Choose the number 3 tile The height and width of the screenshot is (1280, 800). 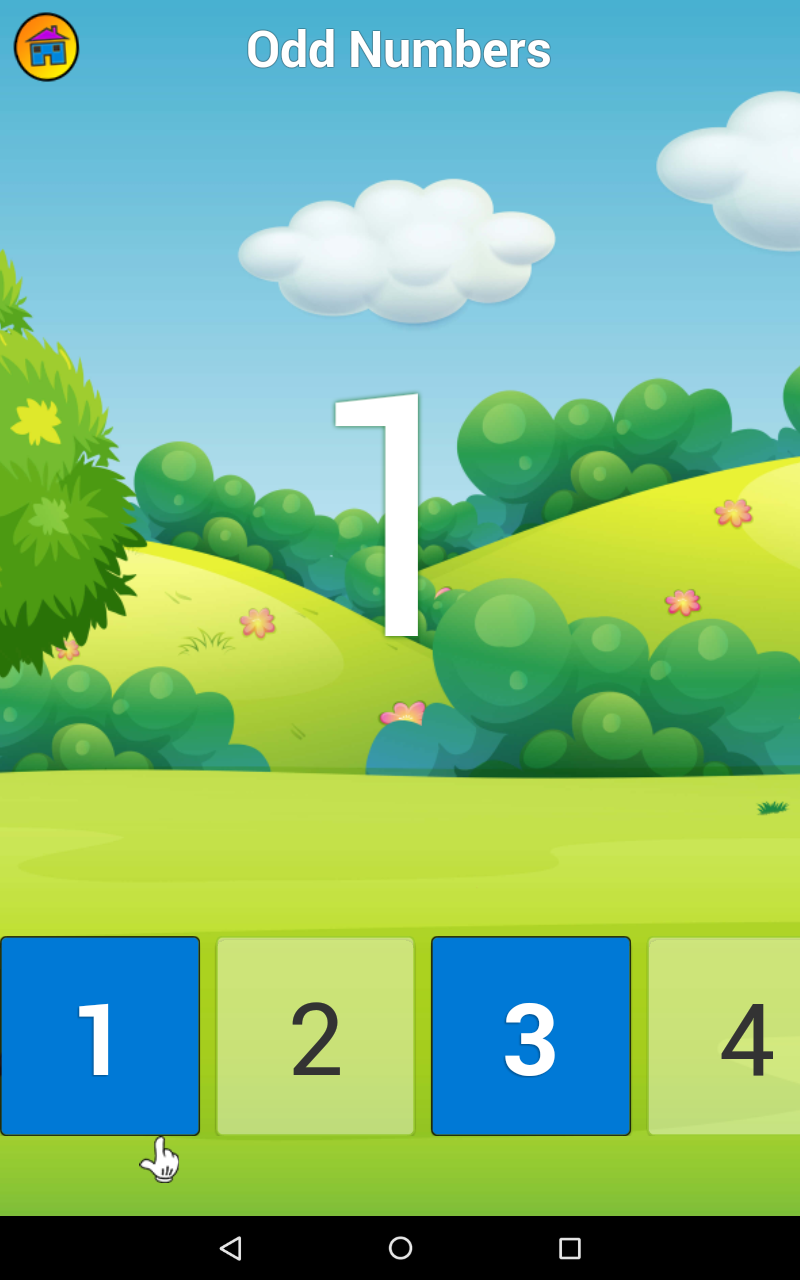[531, 1036]
